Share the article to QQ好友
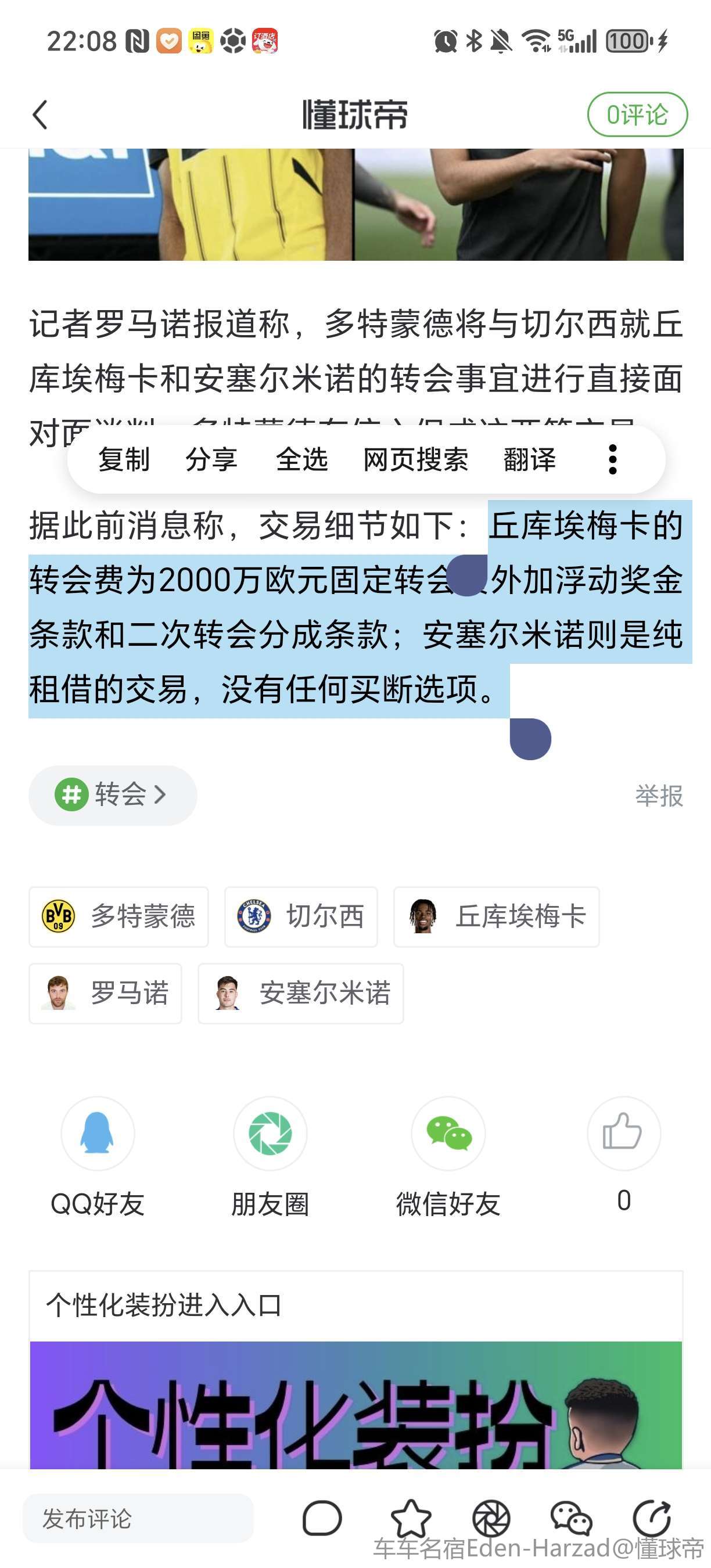The image size is (711, 1568). [98, 1134]
